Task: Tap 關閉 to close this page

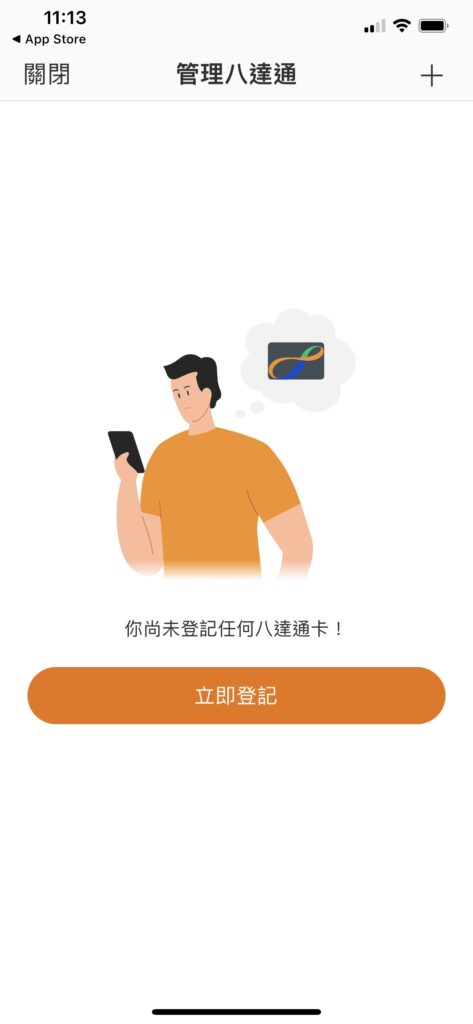Action: [x=47, y=74]
